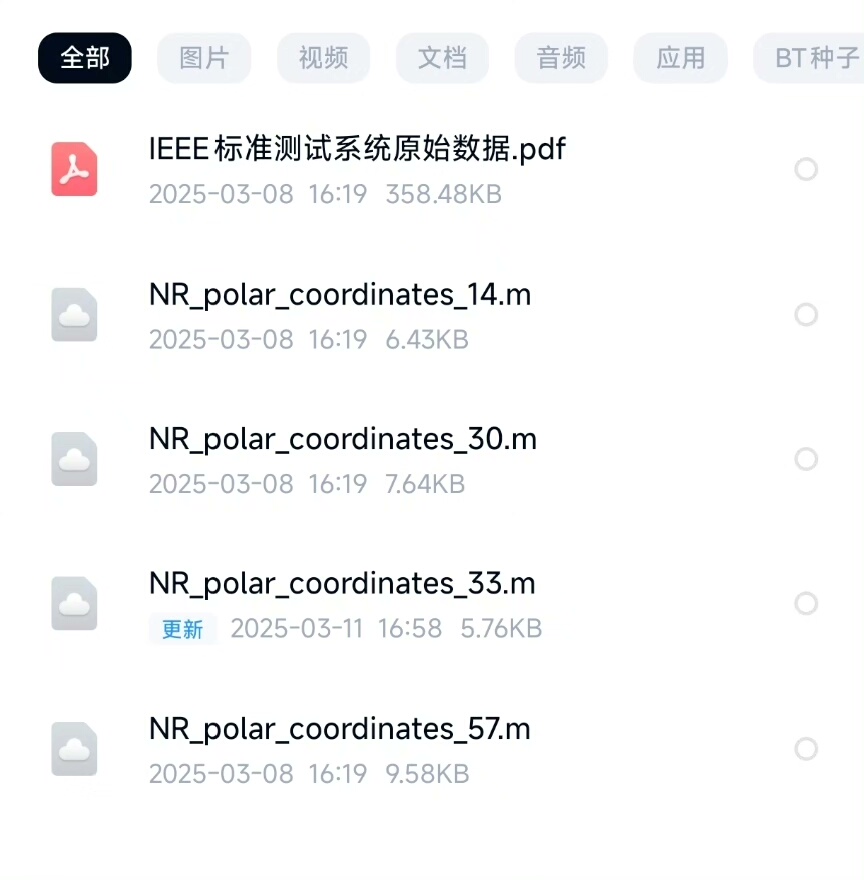The width and height of the screenshot is (864, 880).
Task: Open the file NR_polar_coordinates_57.m
Action: click(340, 729)
